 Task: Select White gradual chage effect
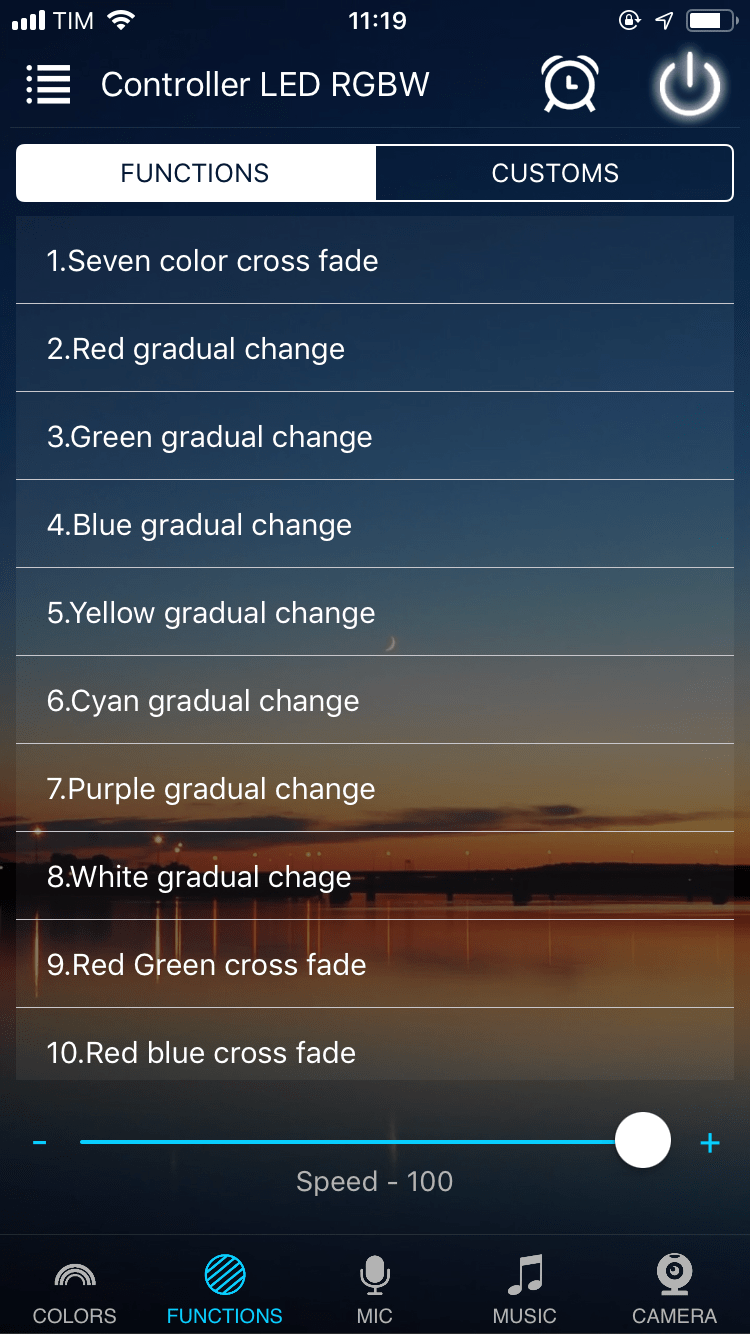click(375, 877)
